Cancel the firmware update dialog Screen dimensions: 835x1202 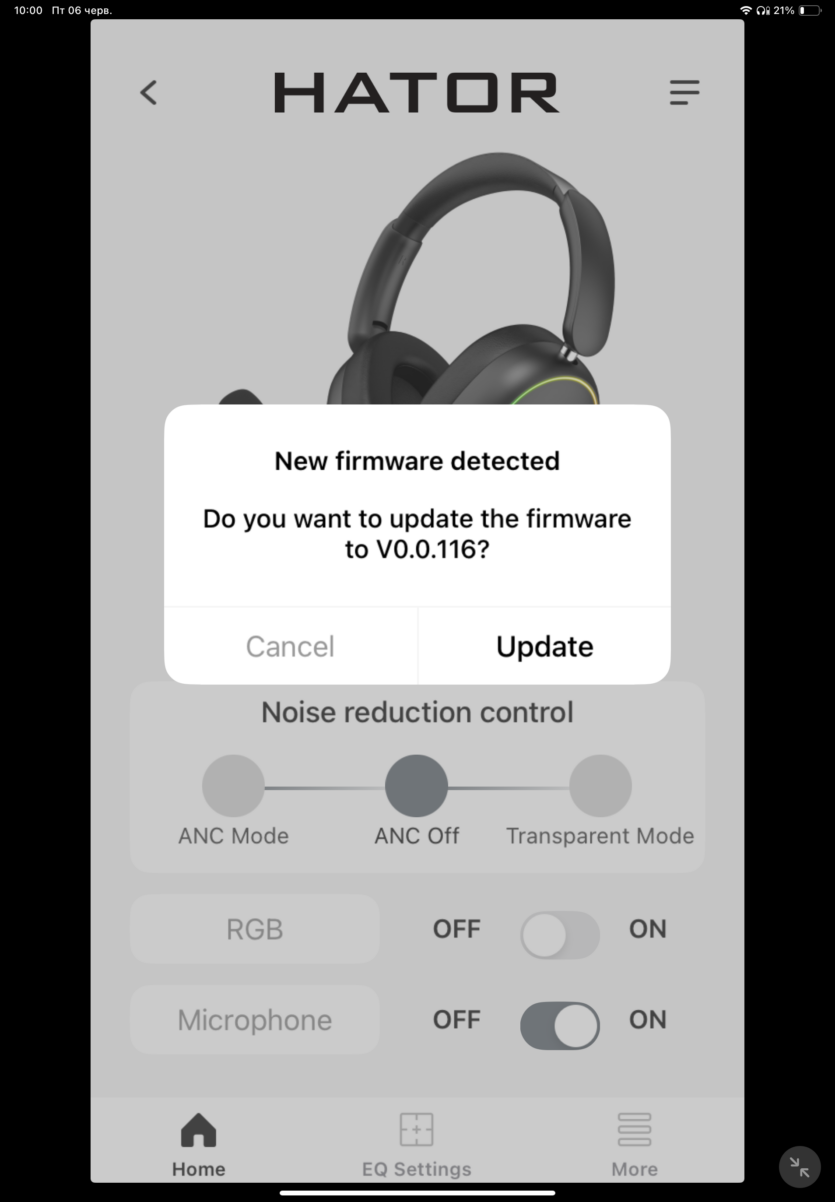point(290,646)
